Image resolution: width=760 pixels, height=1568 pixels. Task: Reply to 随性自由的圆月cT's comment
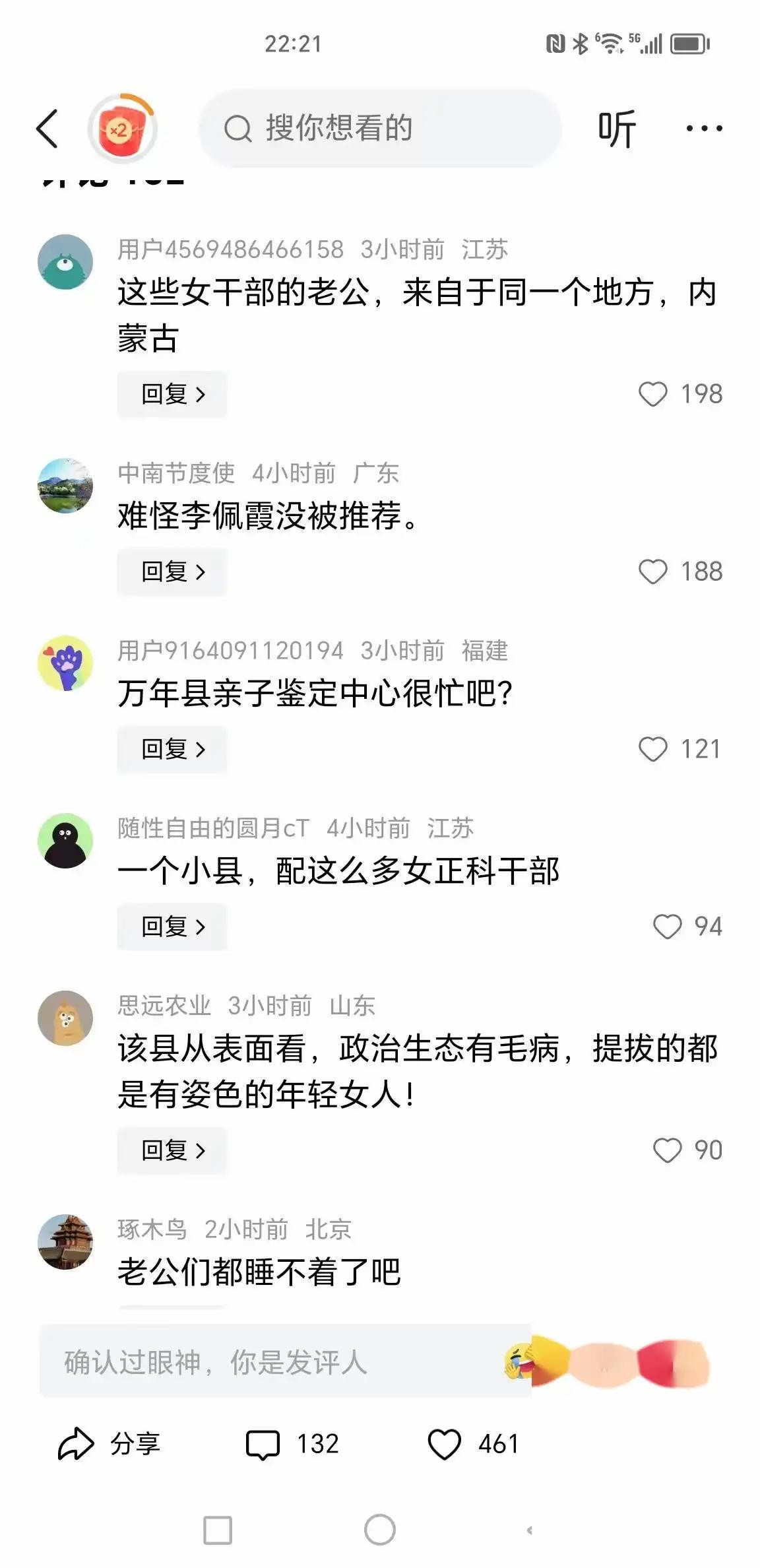172,927
